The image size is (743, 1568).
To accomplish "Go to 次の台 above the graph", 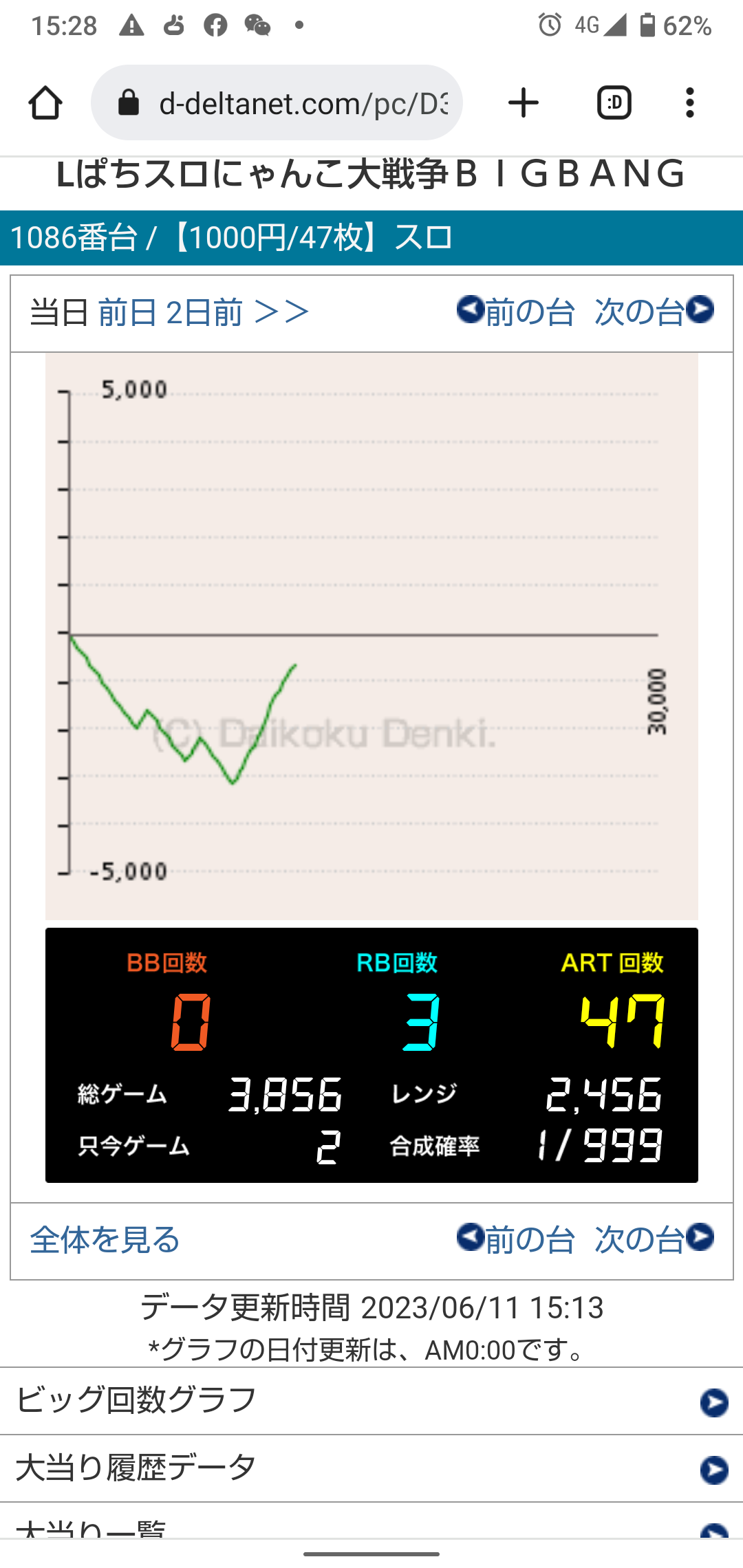I will tap(654, 312).
